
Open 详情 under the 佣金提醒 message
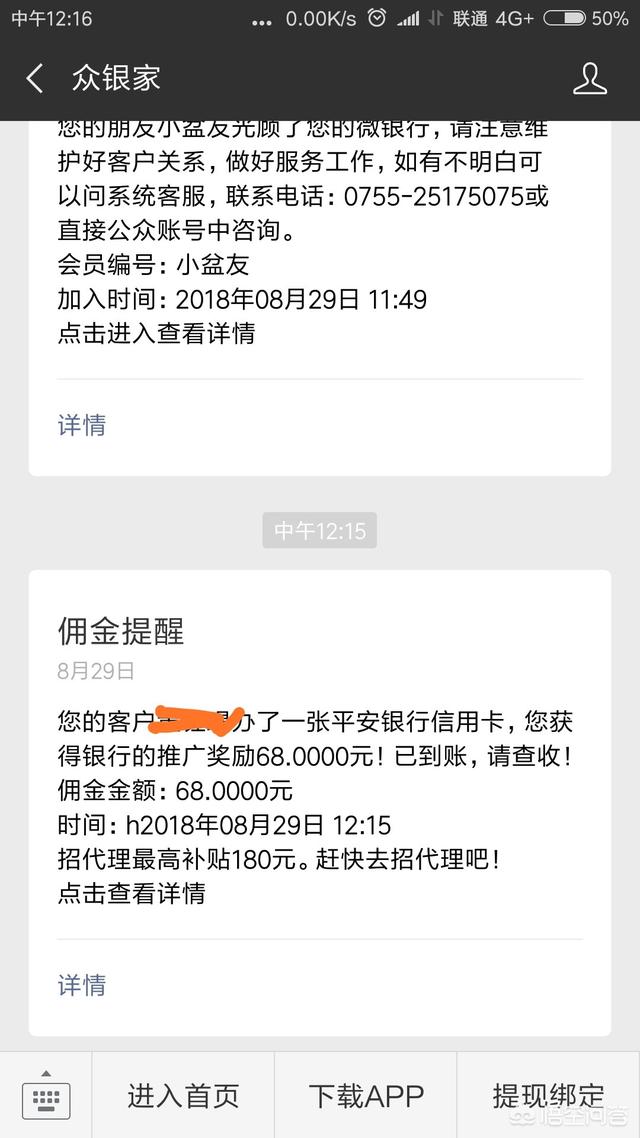click(x=81, y=985)
